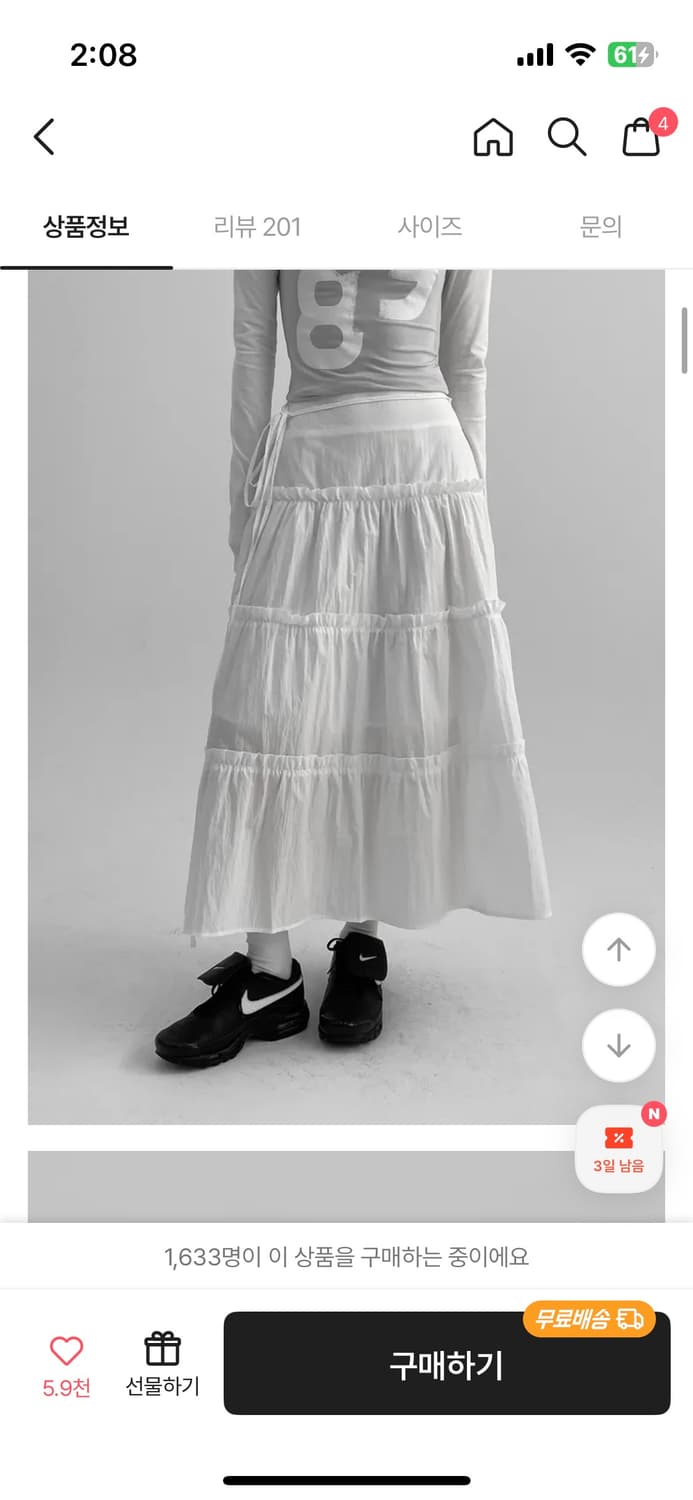693x1500 pixels.
Task: Switch to the 사이즈 tab
Action: pyautogui.click(x=429, y=227)
